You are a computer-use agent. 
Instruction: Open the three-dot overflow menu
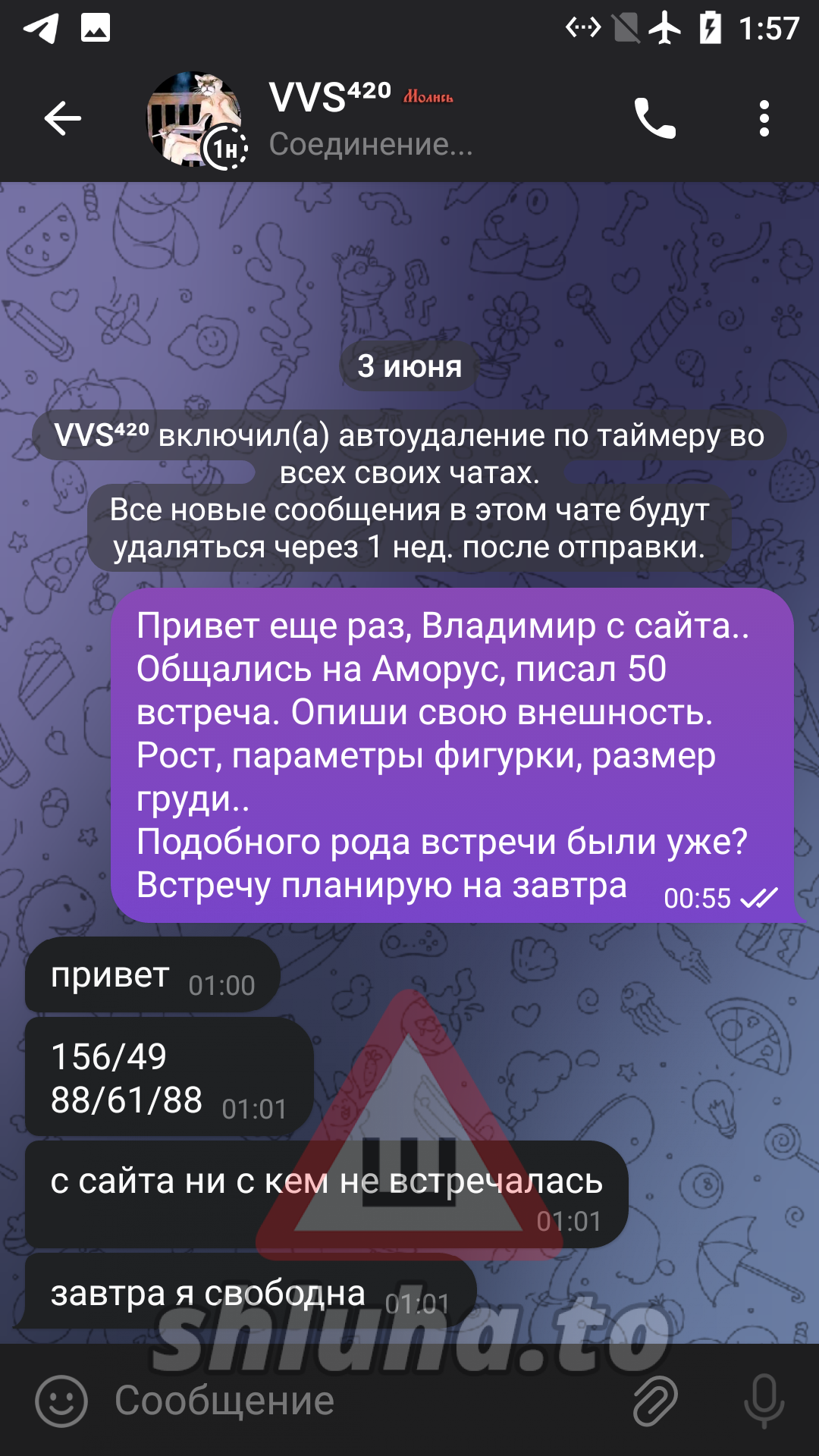(x=764, y=118)
